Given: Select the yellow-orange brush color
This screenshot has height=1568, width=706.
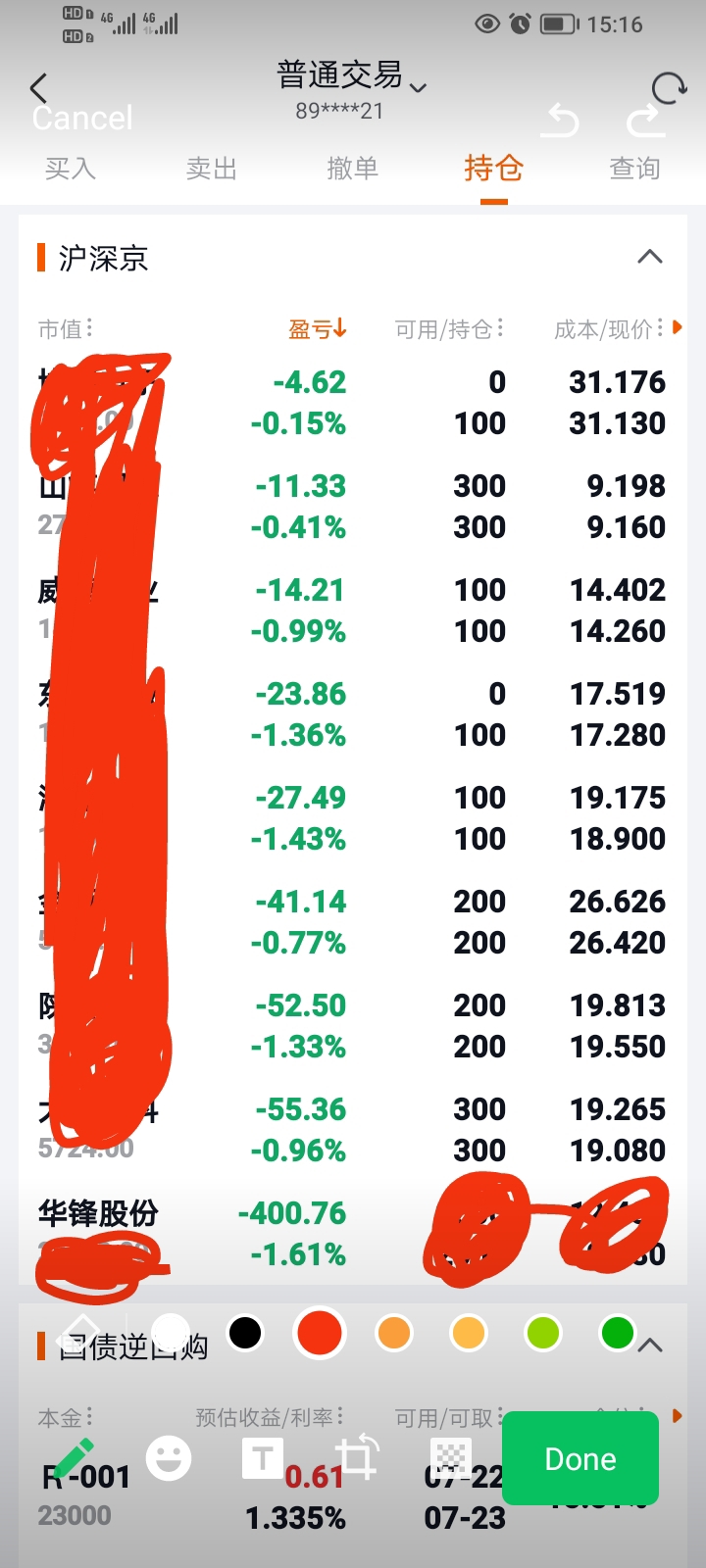Looking at the screenshot, I should click(x=469, y=1333).
